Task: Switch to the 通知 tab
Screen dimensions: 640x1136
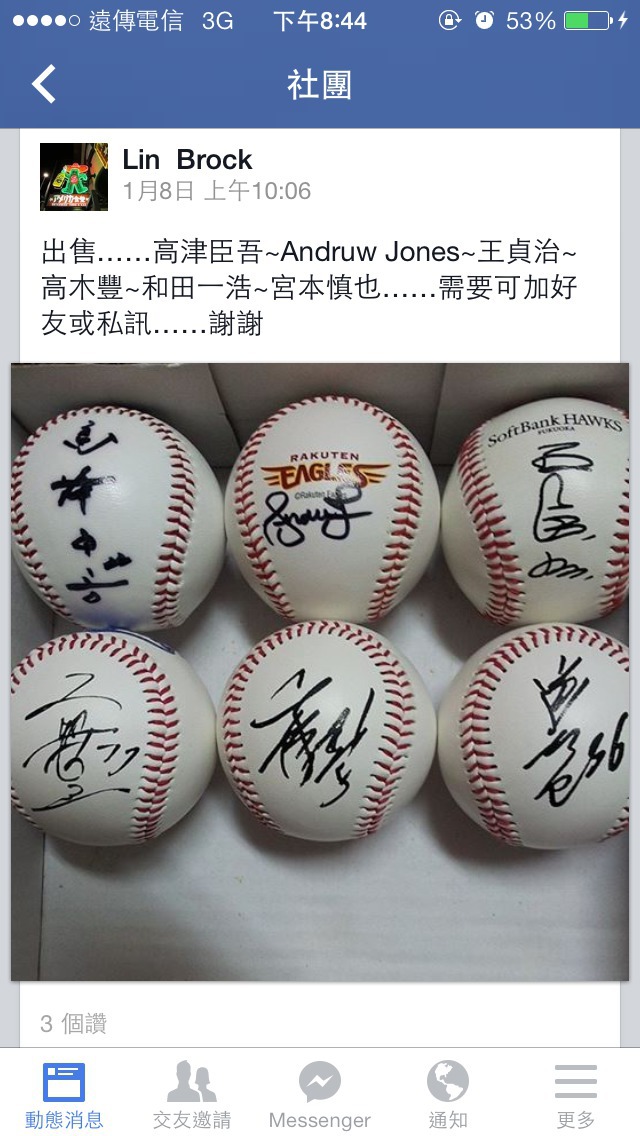Action: [x=448, y=1095]
